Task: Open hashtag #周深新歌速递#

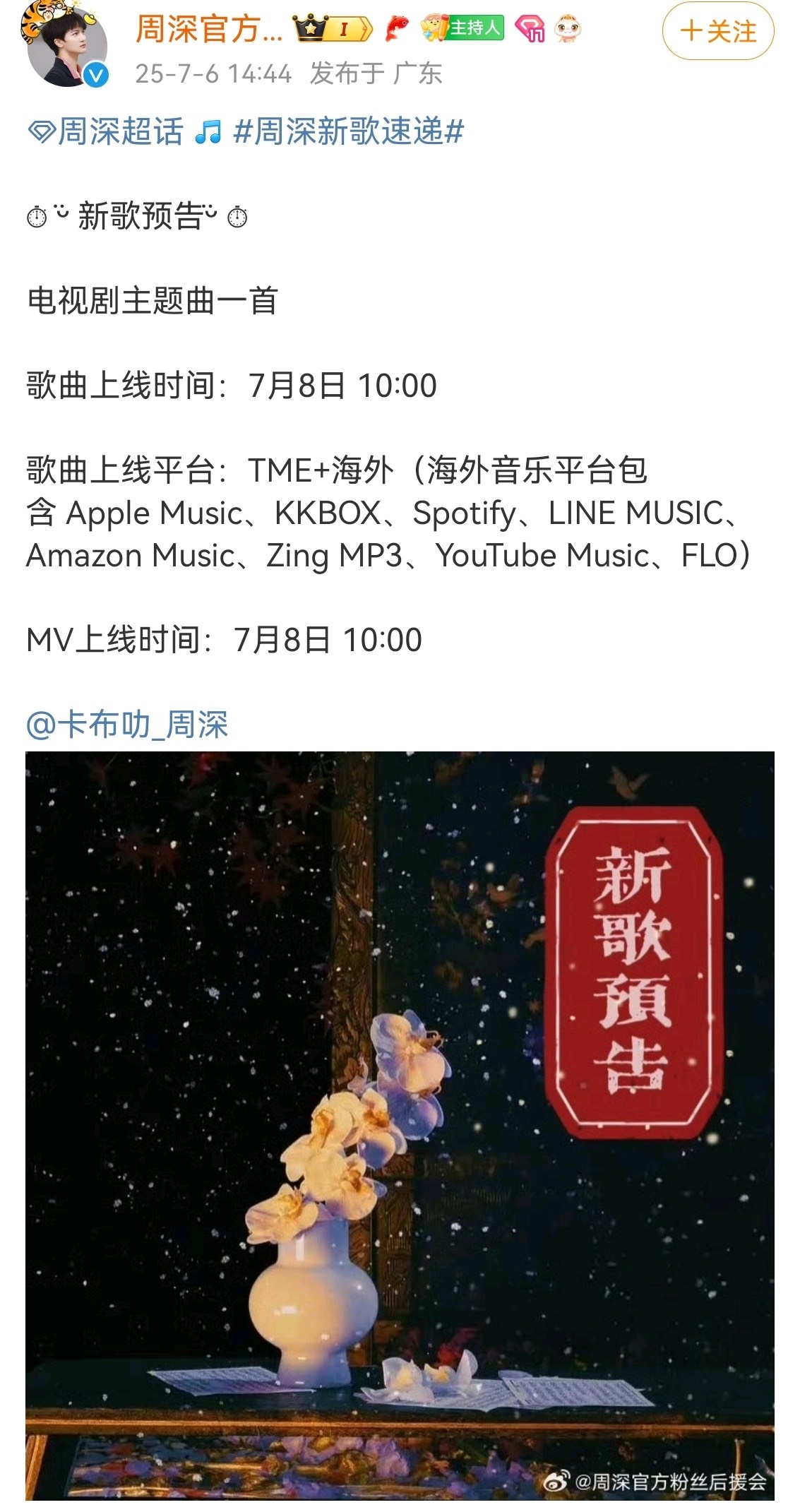Action: pyautogui.click(x=348, y=132)
